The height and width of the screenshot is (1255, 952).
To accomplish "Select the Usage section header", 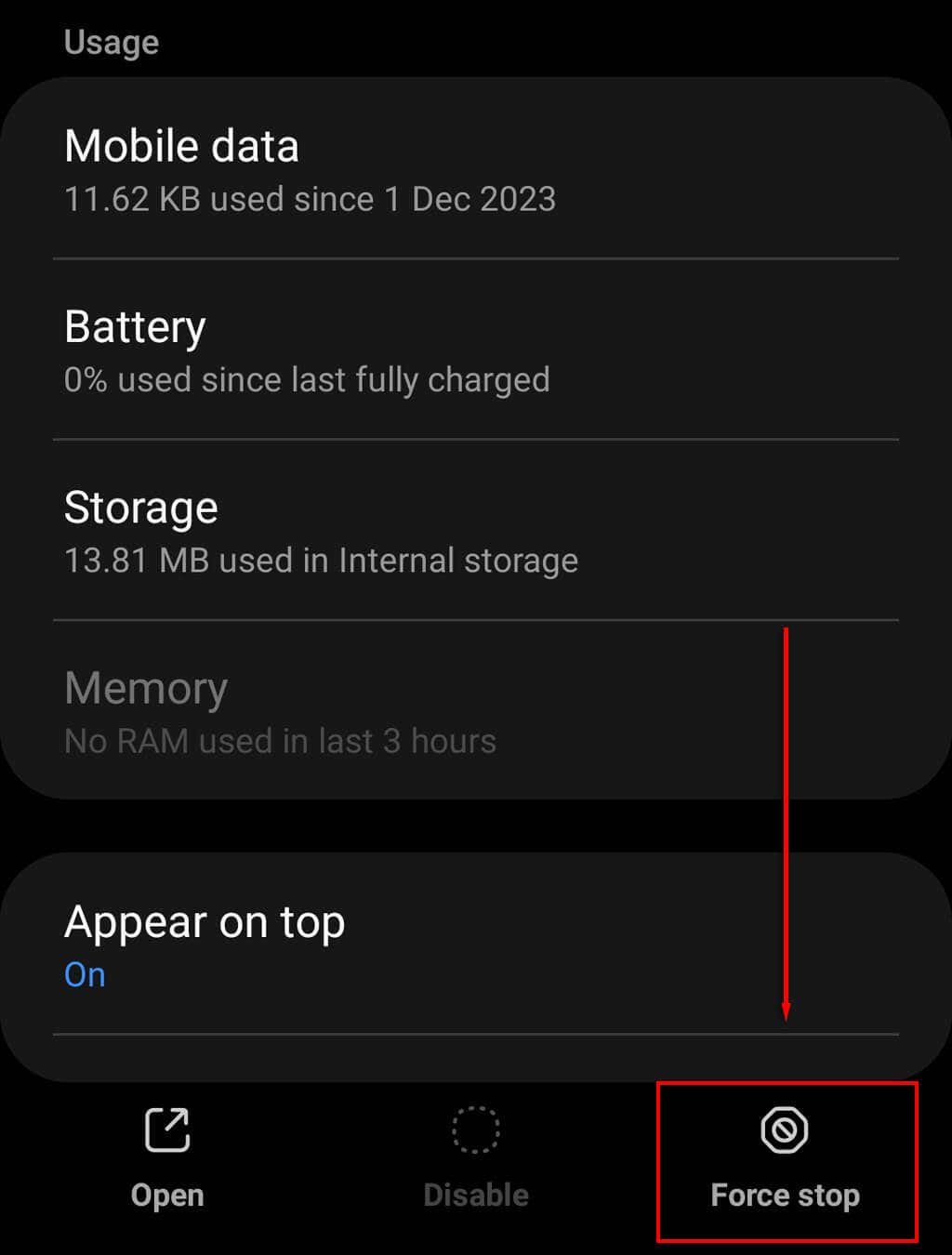I will tap(111, 41).
